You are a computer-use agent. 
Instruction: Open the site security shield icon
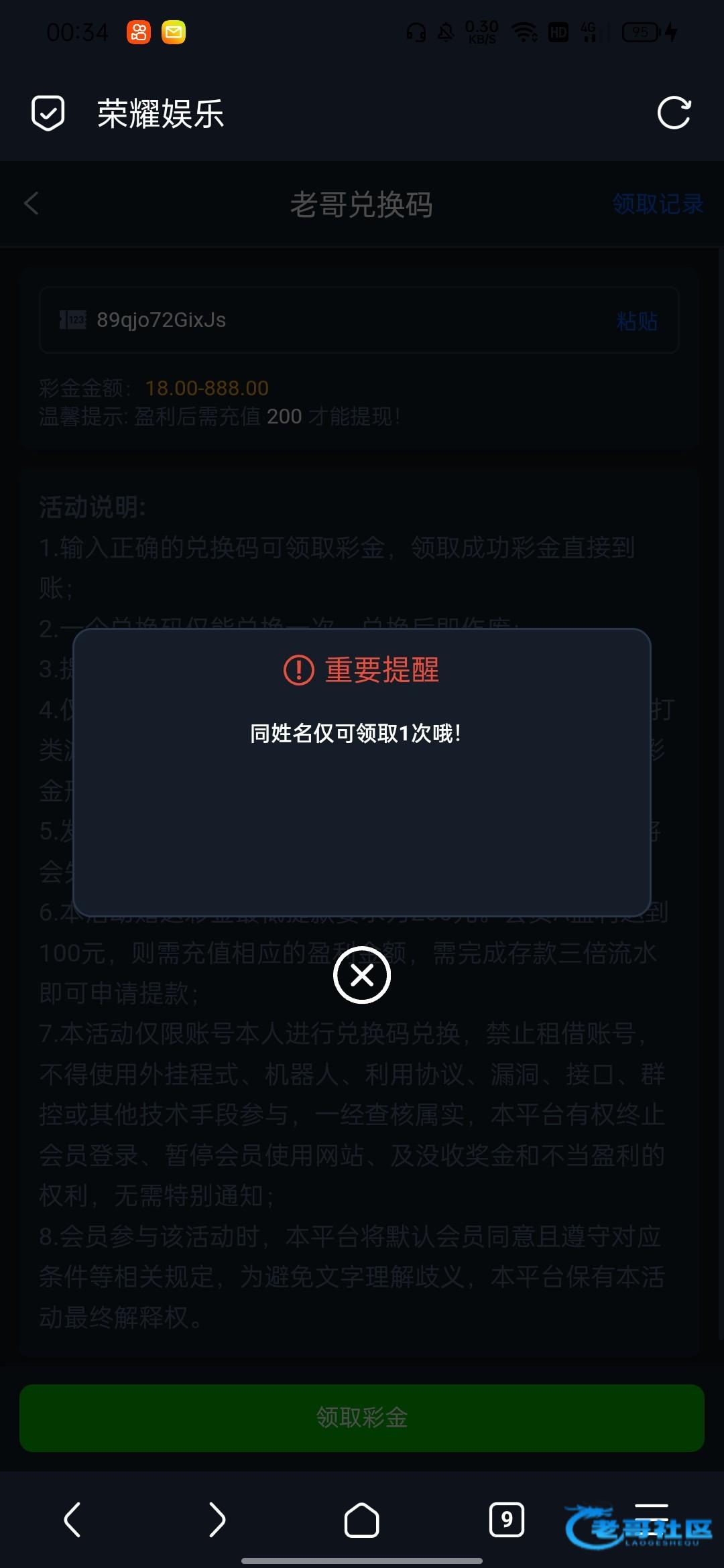click(x=48, y=113)
